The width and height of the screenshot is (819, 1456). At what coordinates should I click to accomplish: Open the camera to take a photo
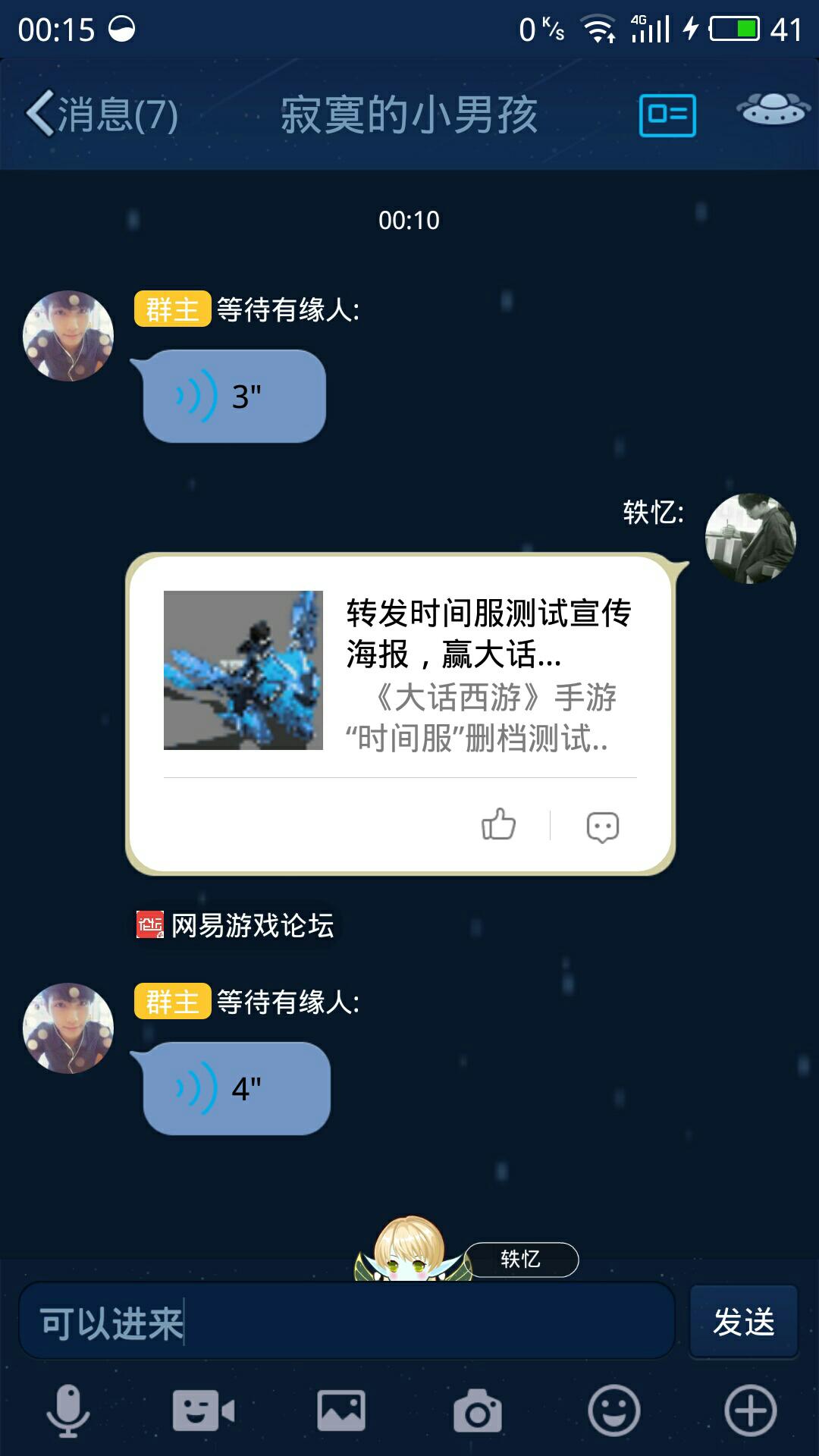tap(477, 1411)
